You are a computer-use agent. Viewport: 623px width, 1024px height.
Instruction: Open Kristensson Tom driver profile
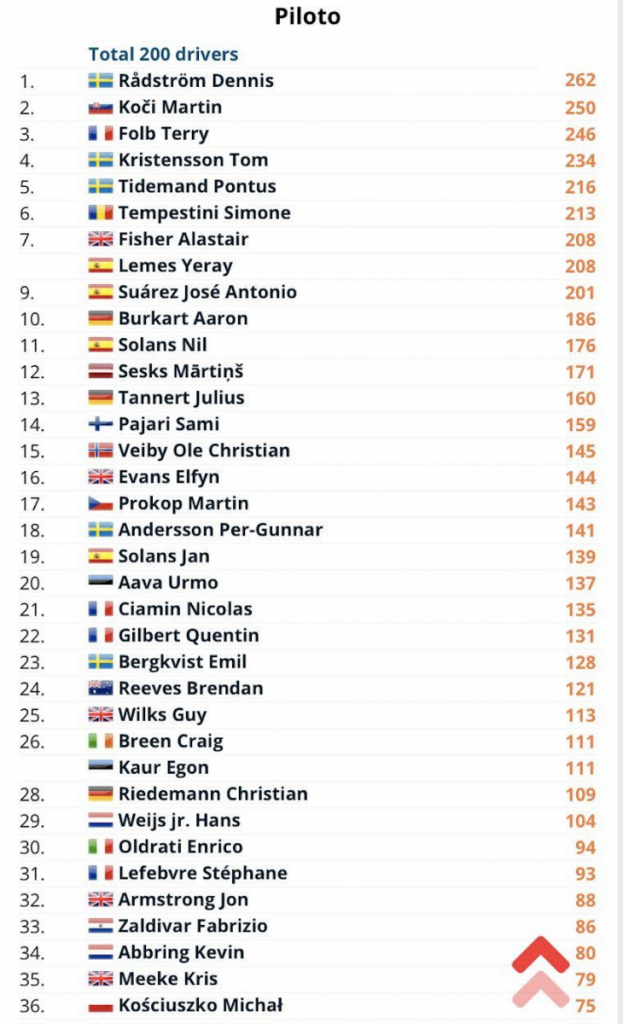click(192, 160)
